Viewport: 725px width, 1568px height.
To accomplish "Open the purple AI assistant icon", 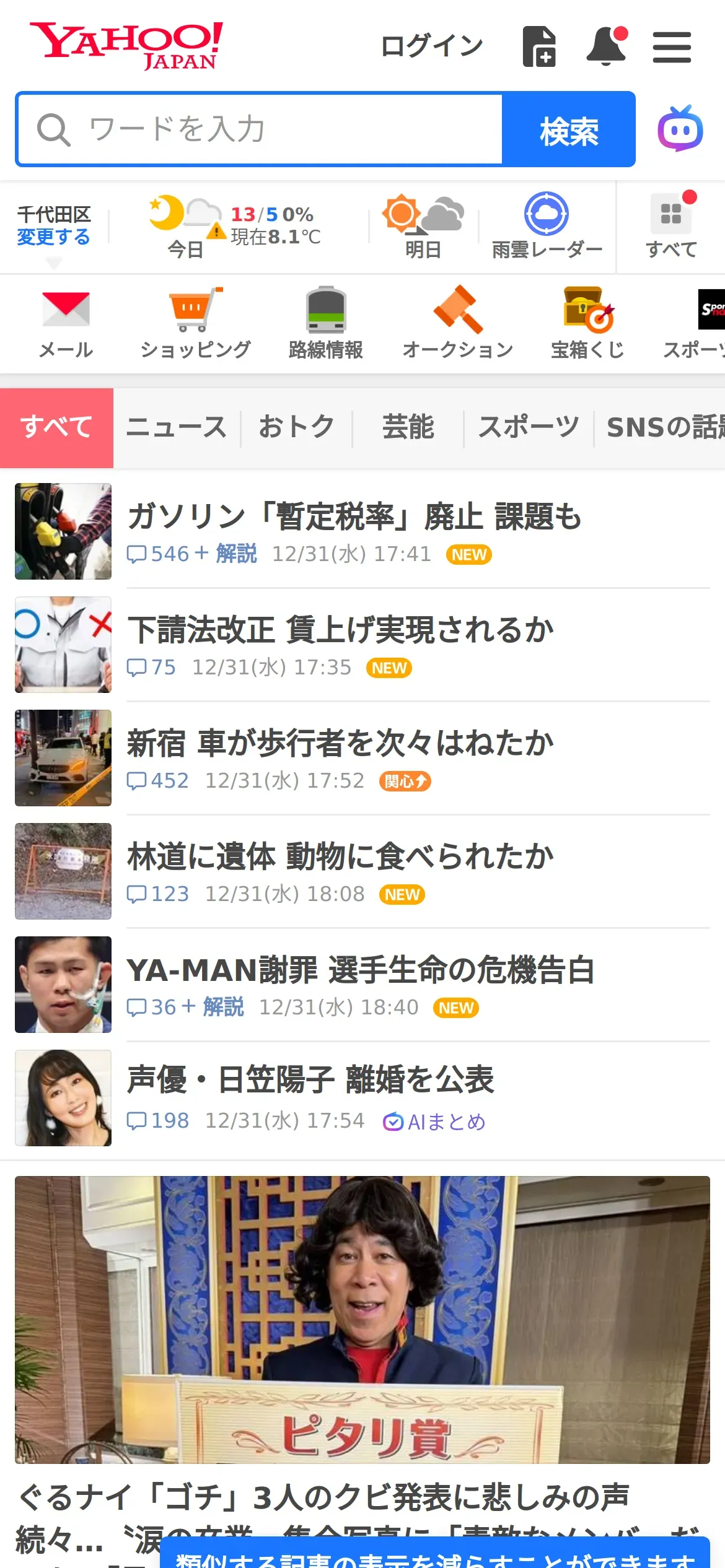I will pos(680,129).
